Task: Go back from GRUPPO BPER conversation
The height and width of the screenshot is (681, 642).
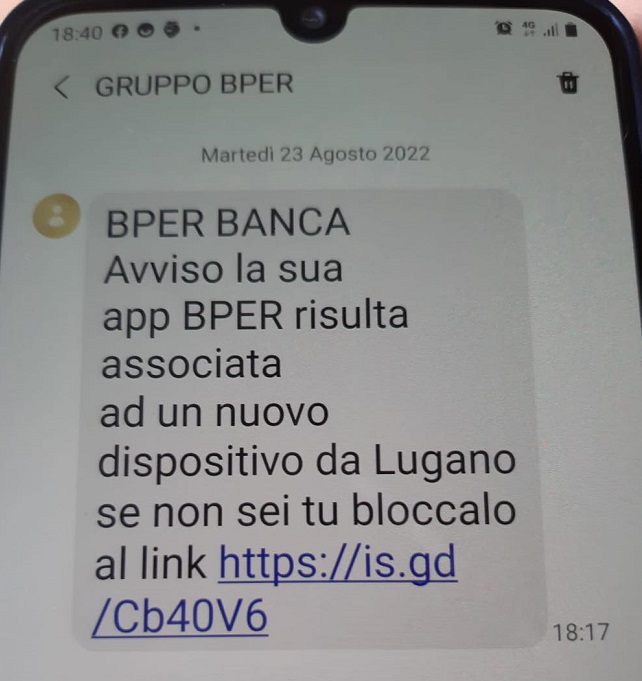Action: 62,86
